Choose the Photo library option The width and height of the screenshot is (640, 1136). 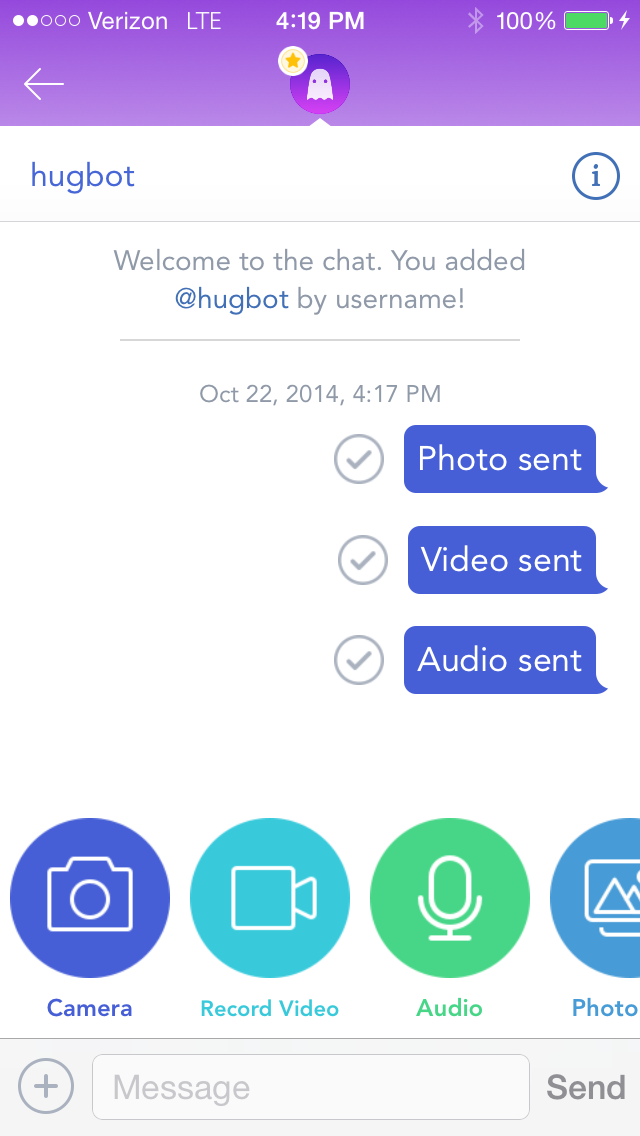tap(600, 896)
